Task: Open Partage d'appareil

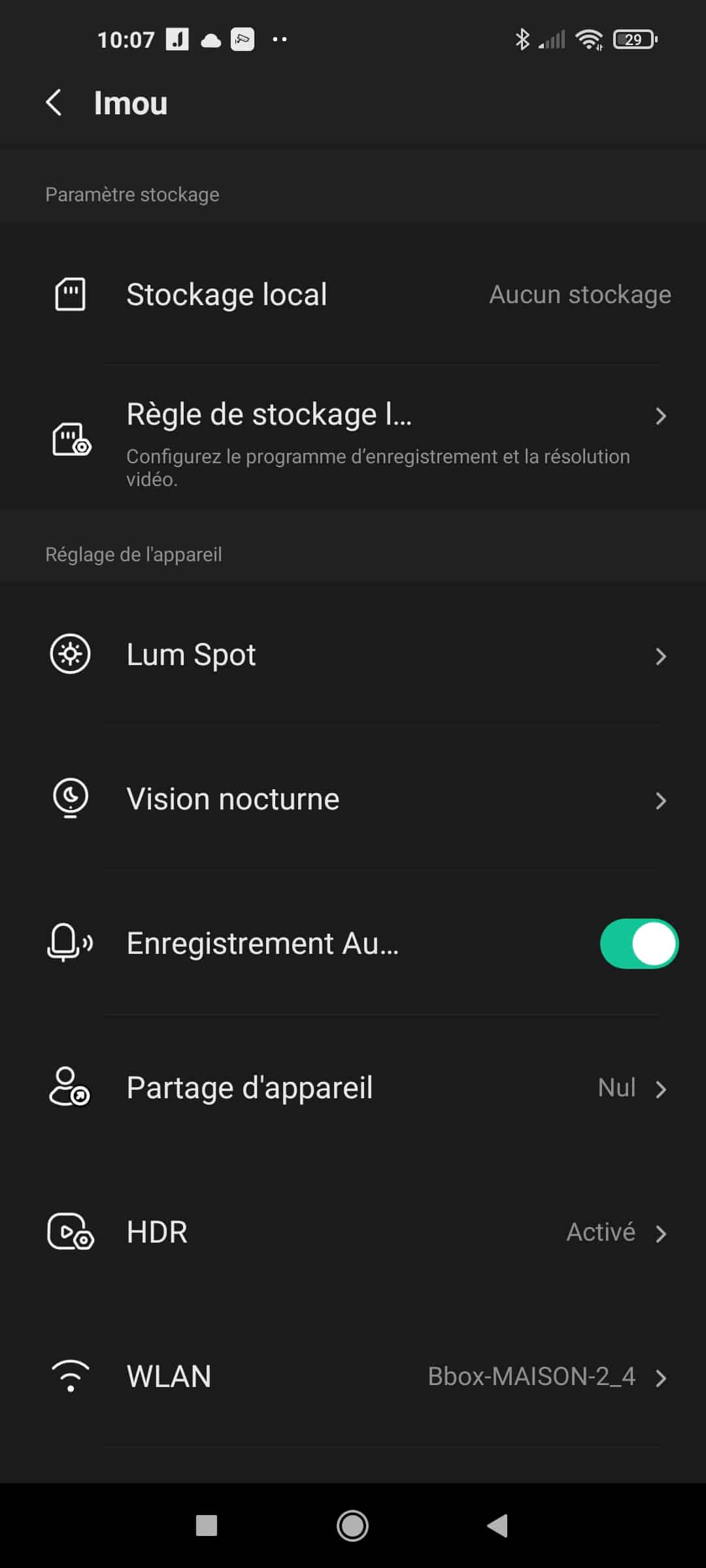Action: [353, 1088]
